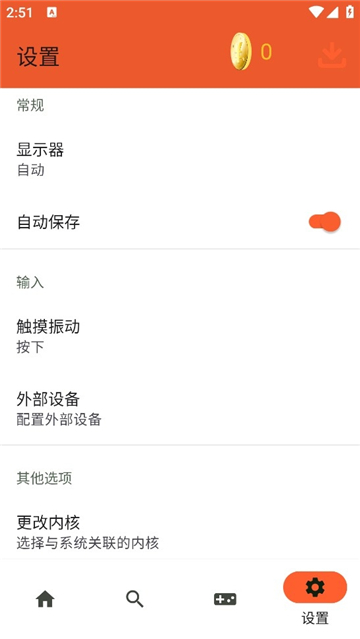Viewport: 360px width, 639px height.
Task: Open the gold coin balance
Action: [x=251, y=52]
